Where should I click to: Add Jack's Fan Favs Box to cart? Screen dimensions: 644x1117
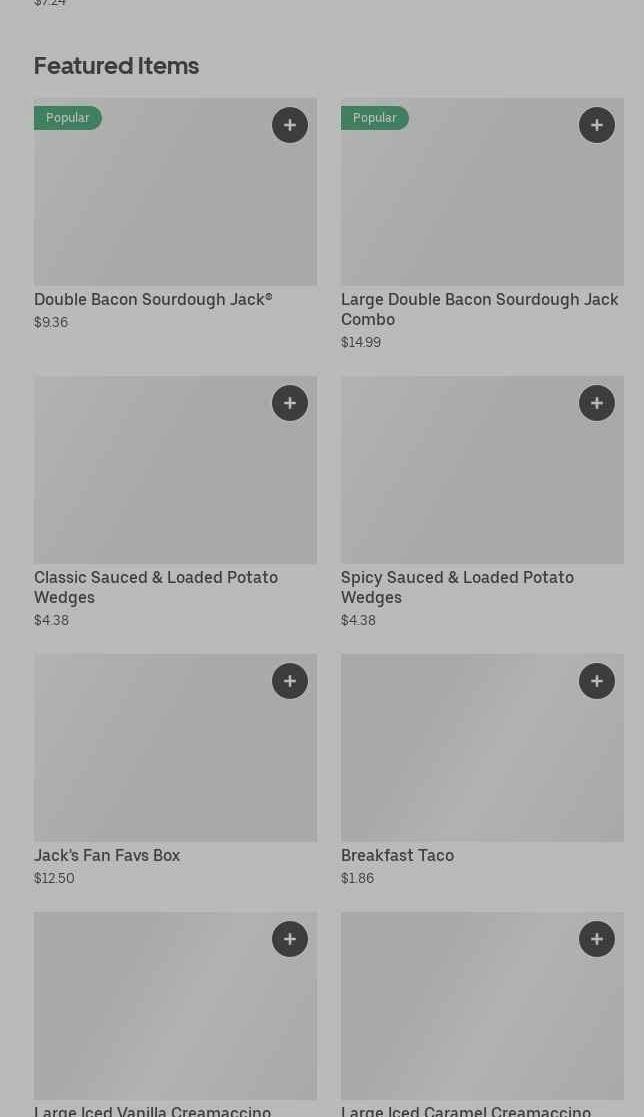click(x=290, y=681)
